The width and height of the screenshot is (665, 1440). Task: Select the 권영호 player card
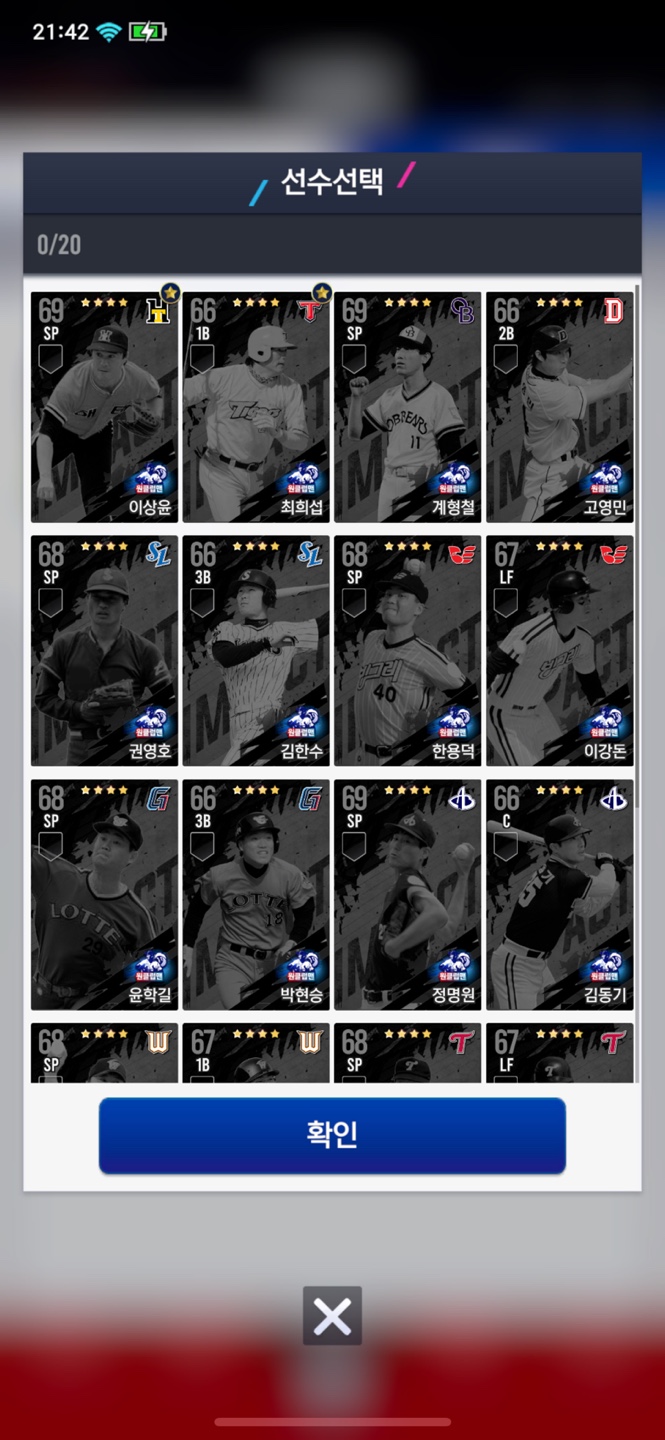(x=104, y=651)
